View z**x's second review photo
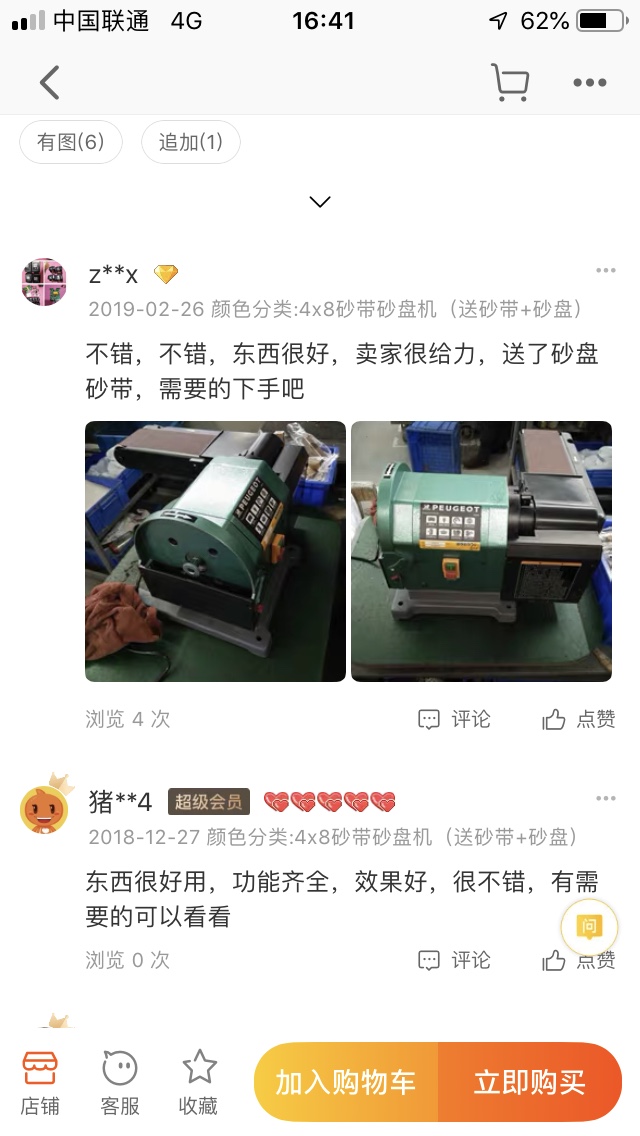 481,551
